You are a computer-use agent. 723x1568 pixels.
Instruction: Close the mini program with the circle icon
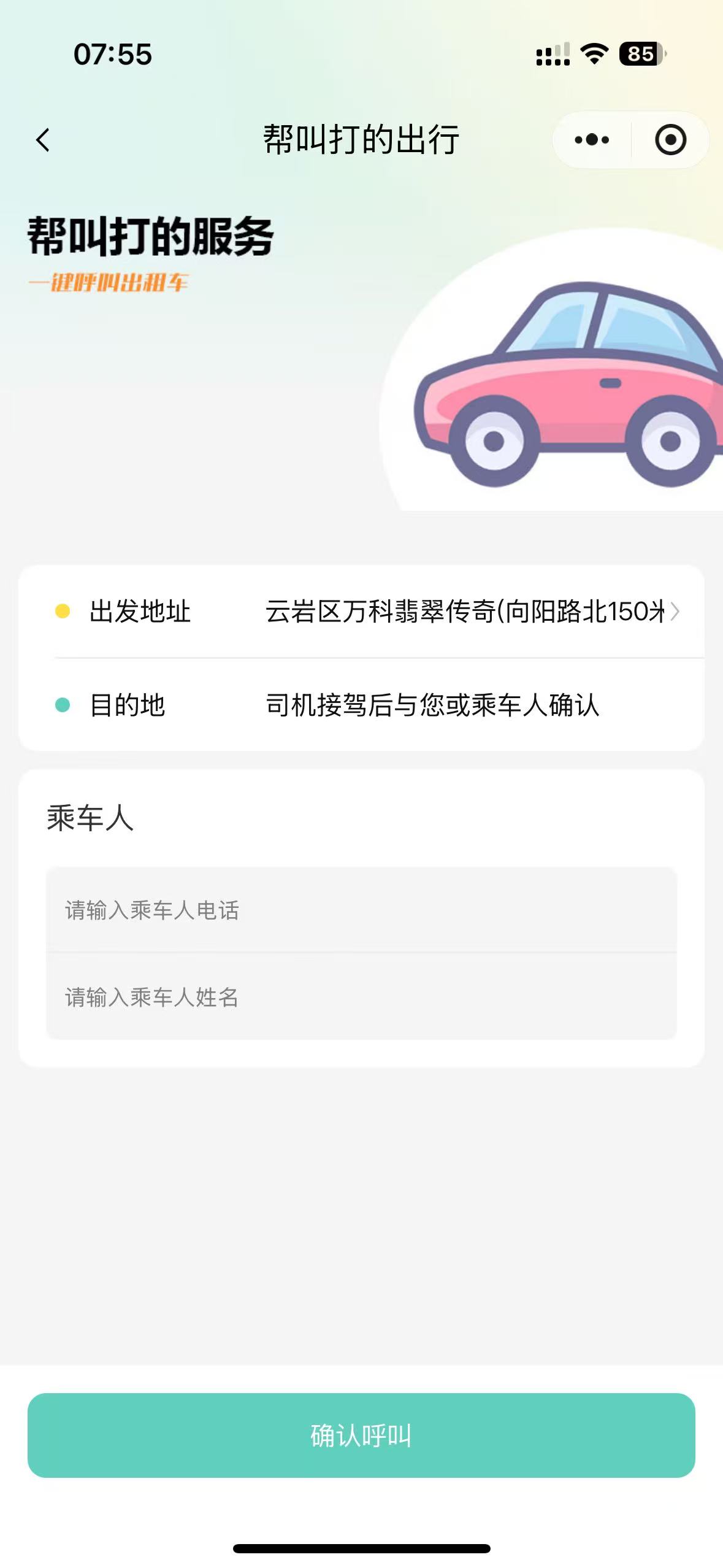670,140
